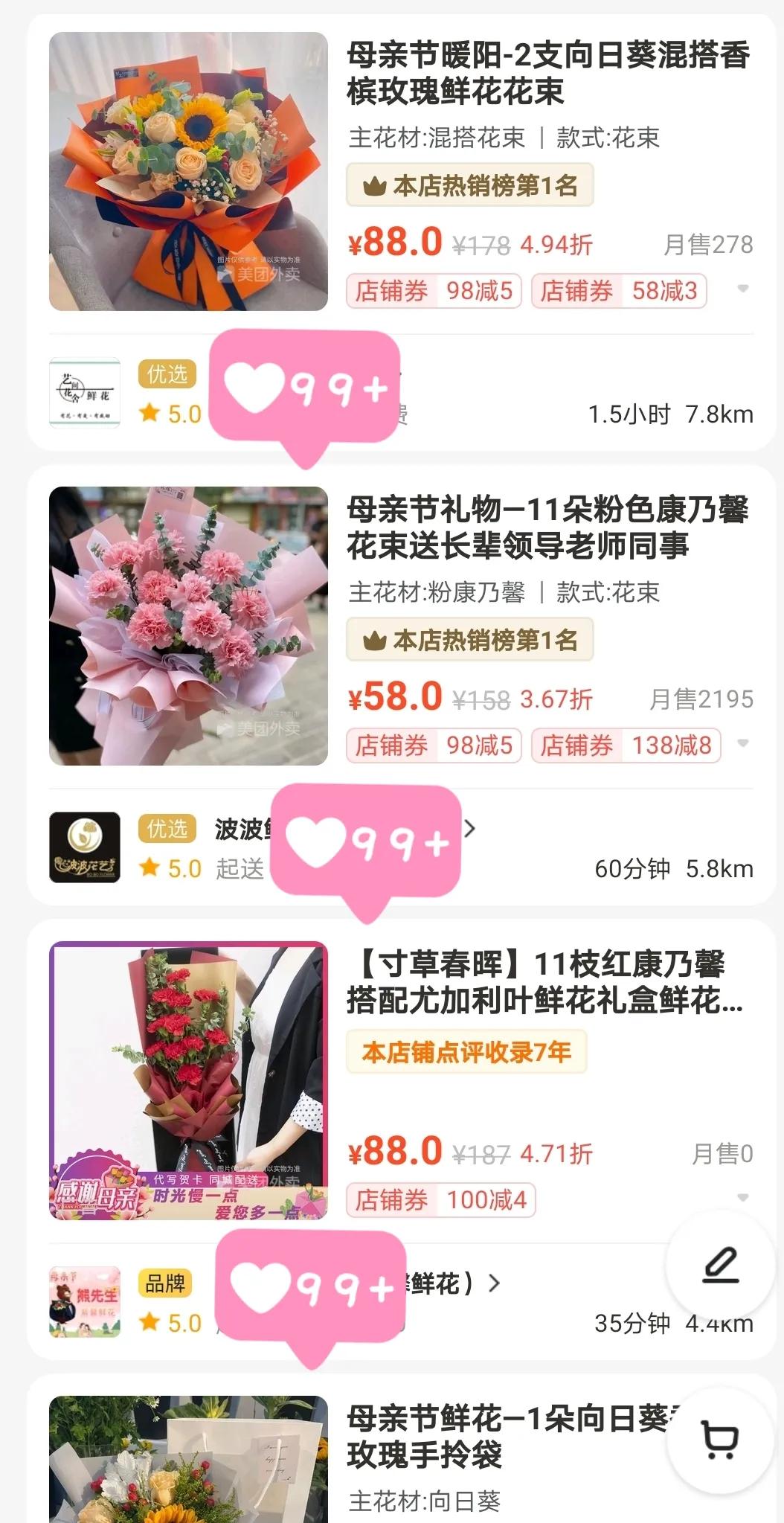Tap the star beside 波波花艺's 5.0 rating
This screenshot has height=1523, width=784.
pos(150,868)
